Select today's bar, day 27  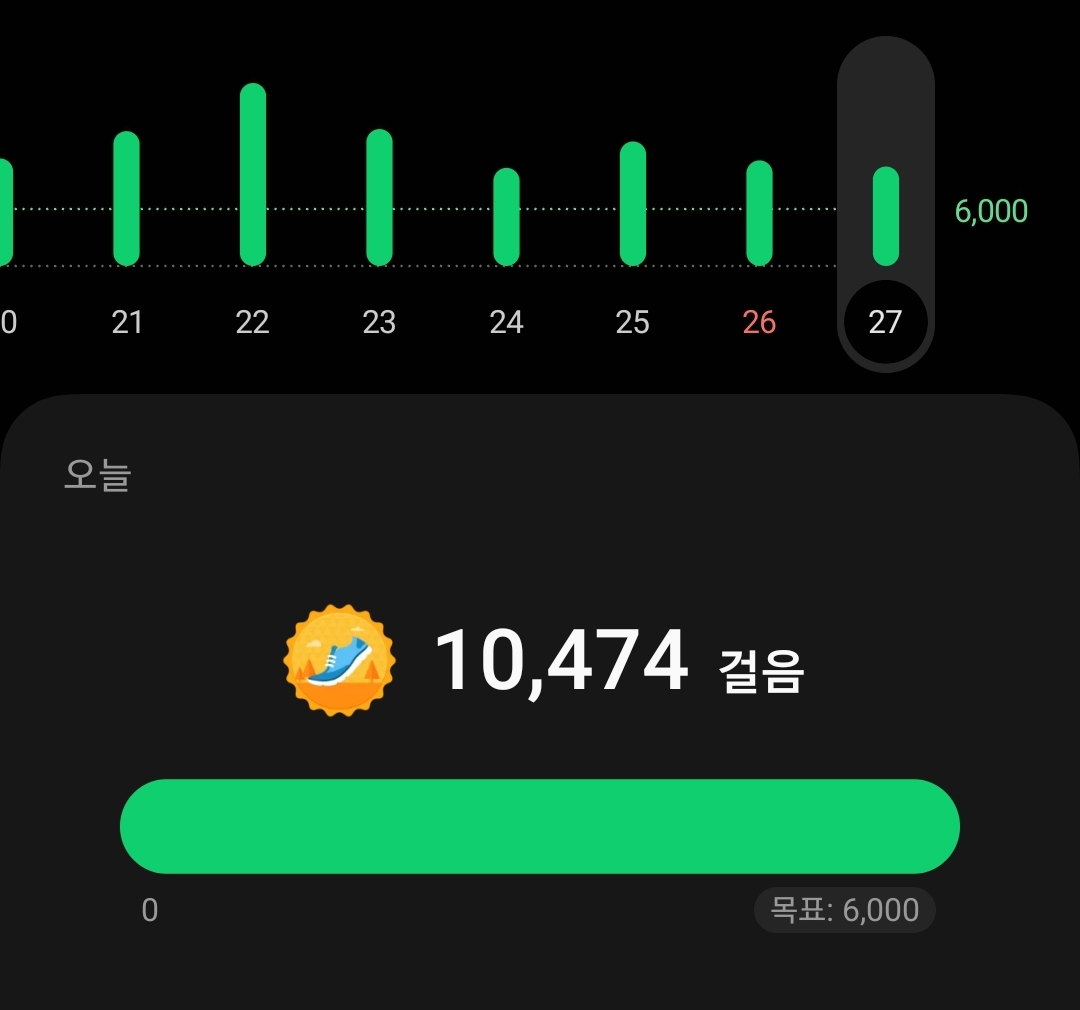click(885, 216)
